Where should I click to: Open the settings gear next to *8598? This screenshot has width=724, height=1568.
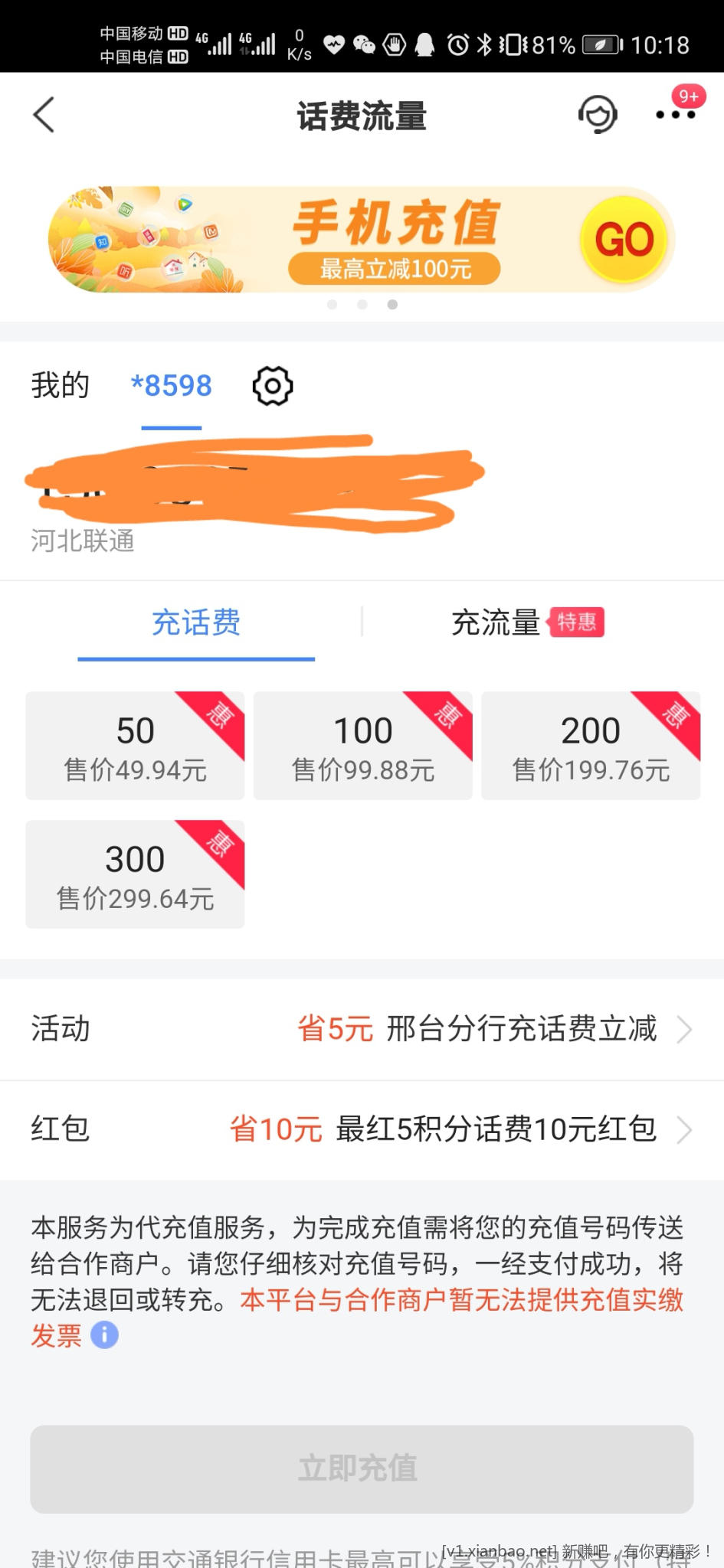click(x=273, y=386)
